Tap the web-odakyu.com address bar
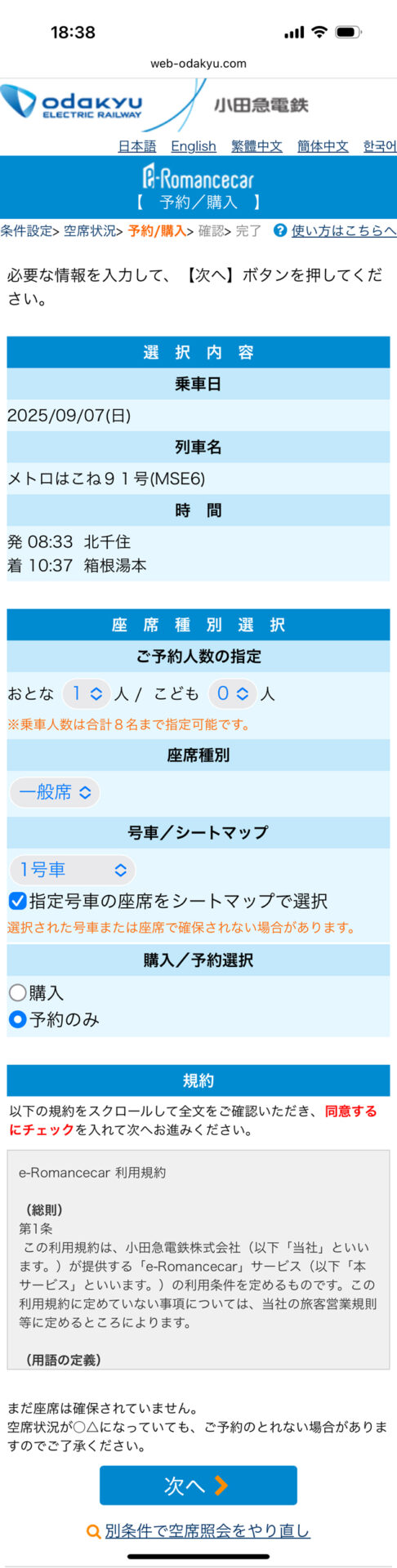The width and height of the screenshot is (397, 1568). tap(198, 63)
